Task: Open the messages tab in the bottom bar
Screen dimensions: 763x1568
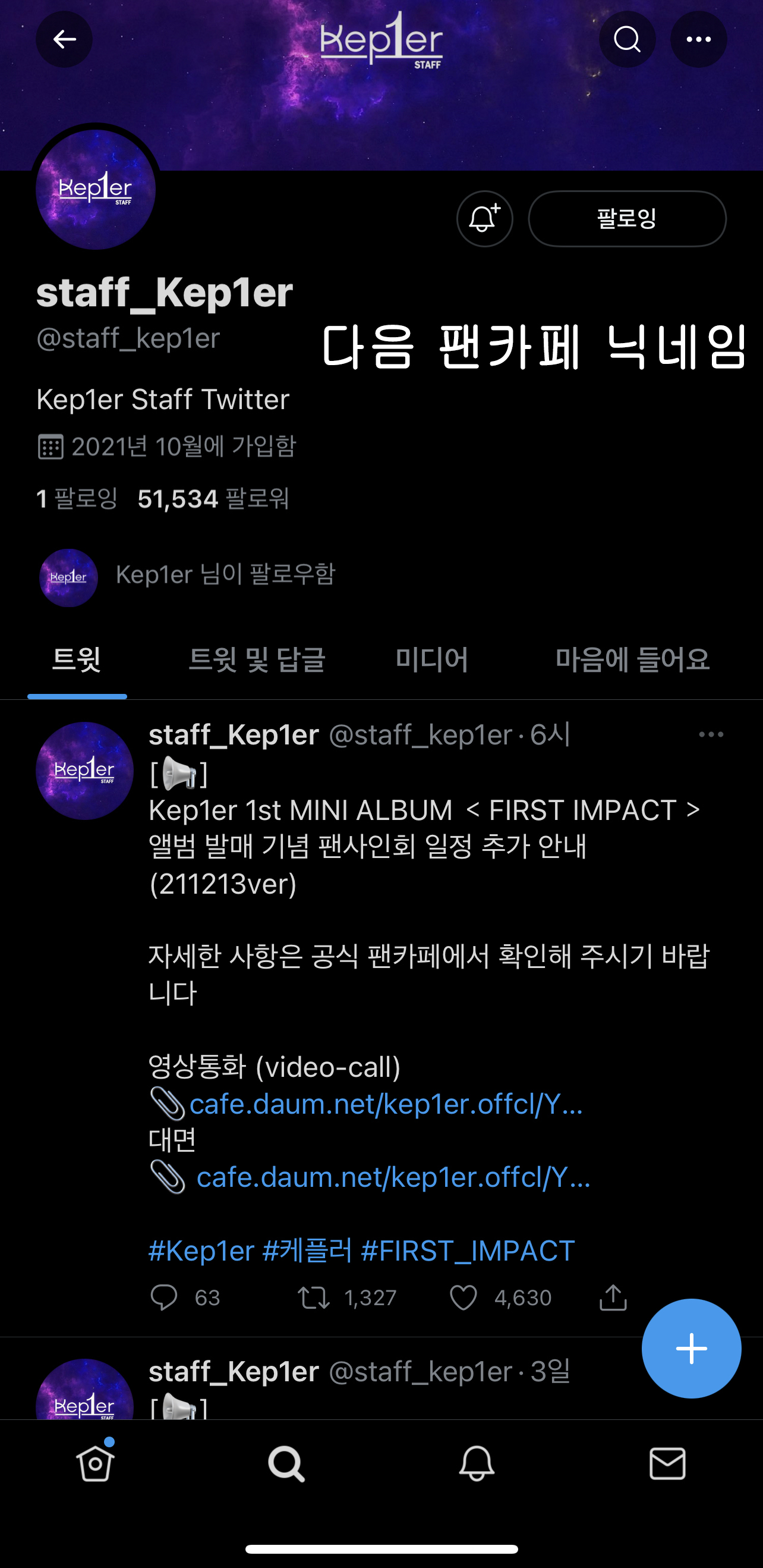Action: point(667,1464)
